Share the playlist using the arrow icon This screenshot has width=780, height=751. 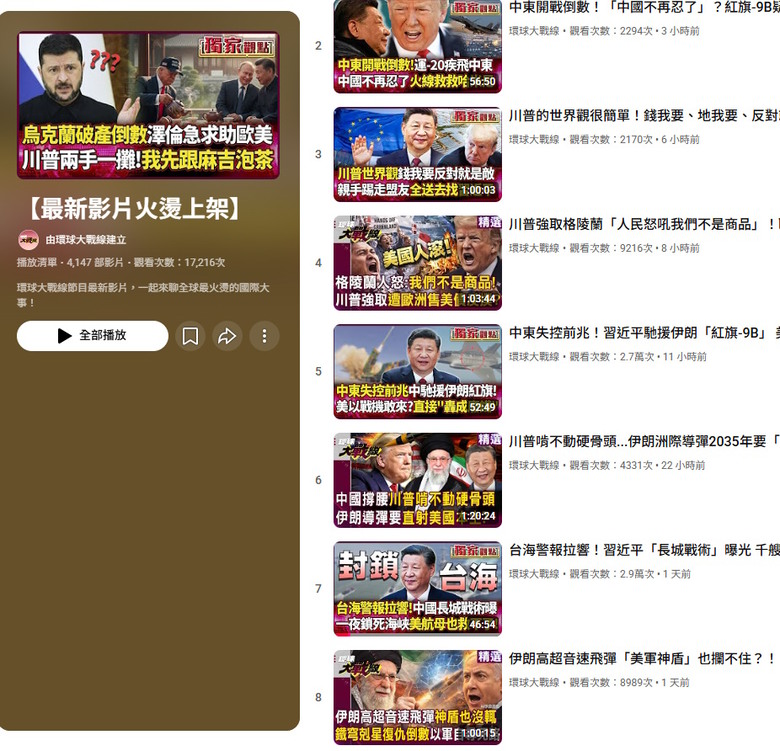[227, 336]
